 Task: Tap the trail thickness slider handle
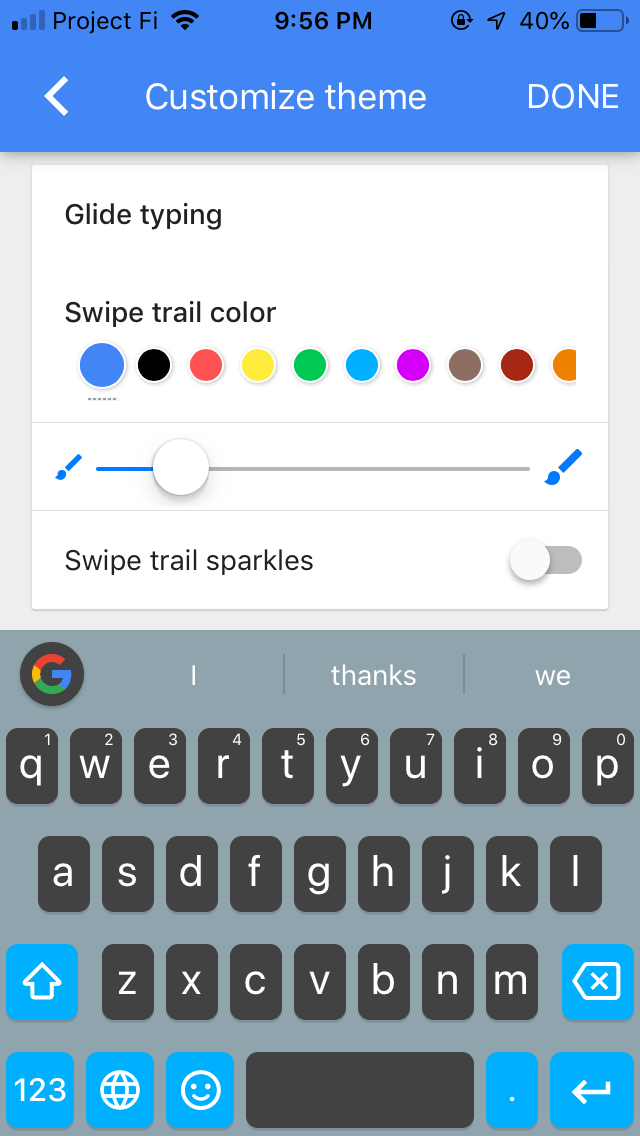181,467
